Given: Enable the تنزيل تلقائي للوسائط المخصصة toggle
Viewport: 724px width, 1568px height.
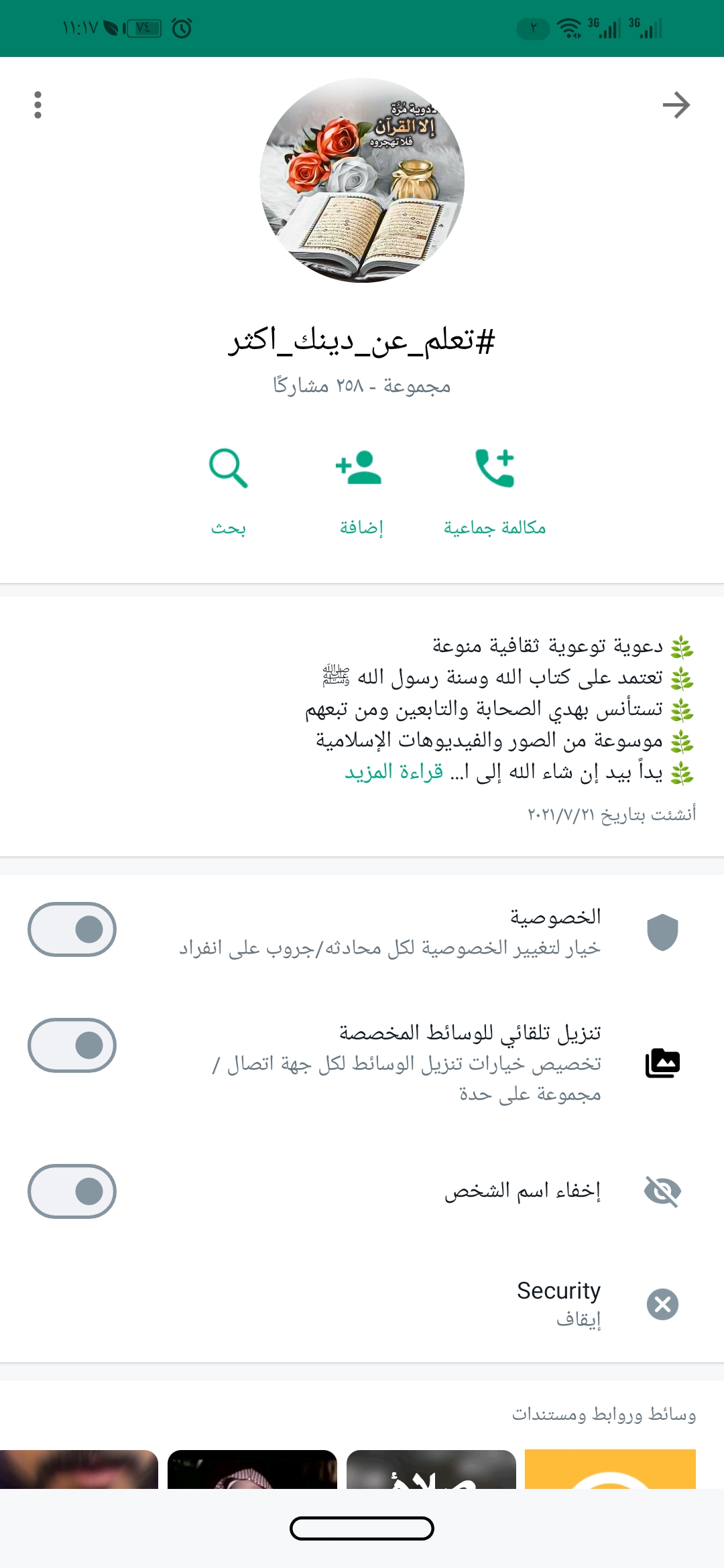Looking at the screenshot, I should tap(72, 1044).
